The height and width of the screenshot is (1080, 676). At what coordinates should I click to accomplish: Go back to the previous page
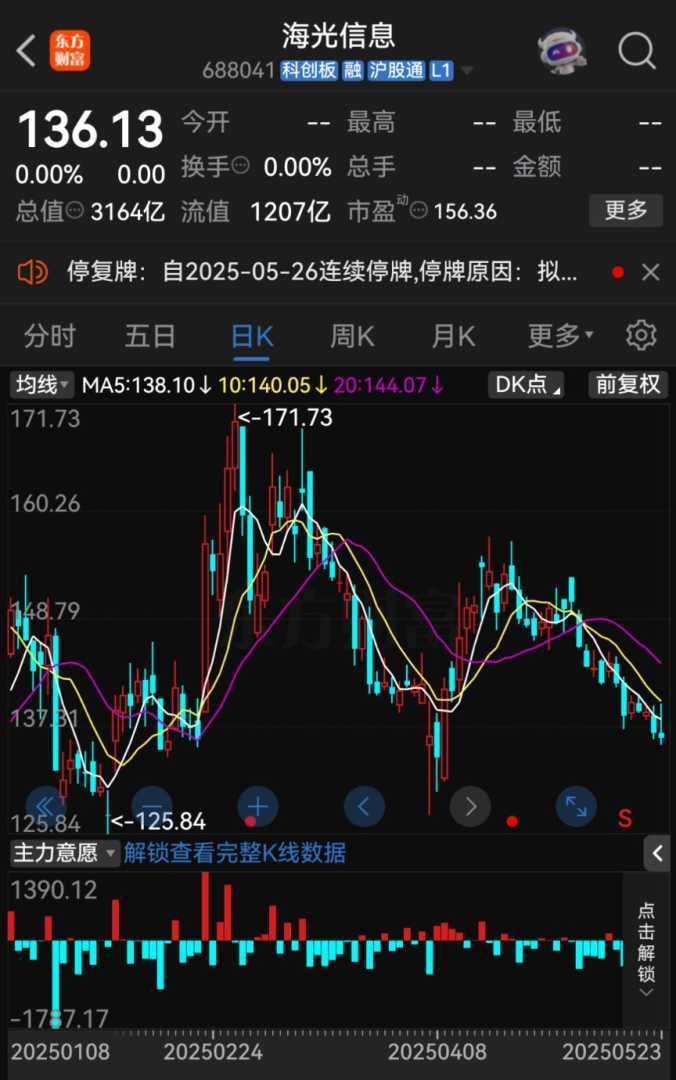point(27,49)
